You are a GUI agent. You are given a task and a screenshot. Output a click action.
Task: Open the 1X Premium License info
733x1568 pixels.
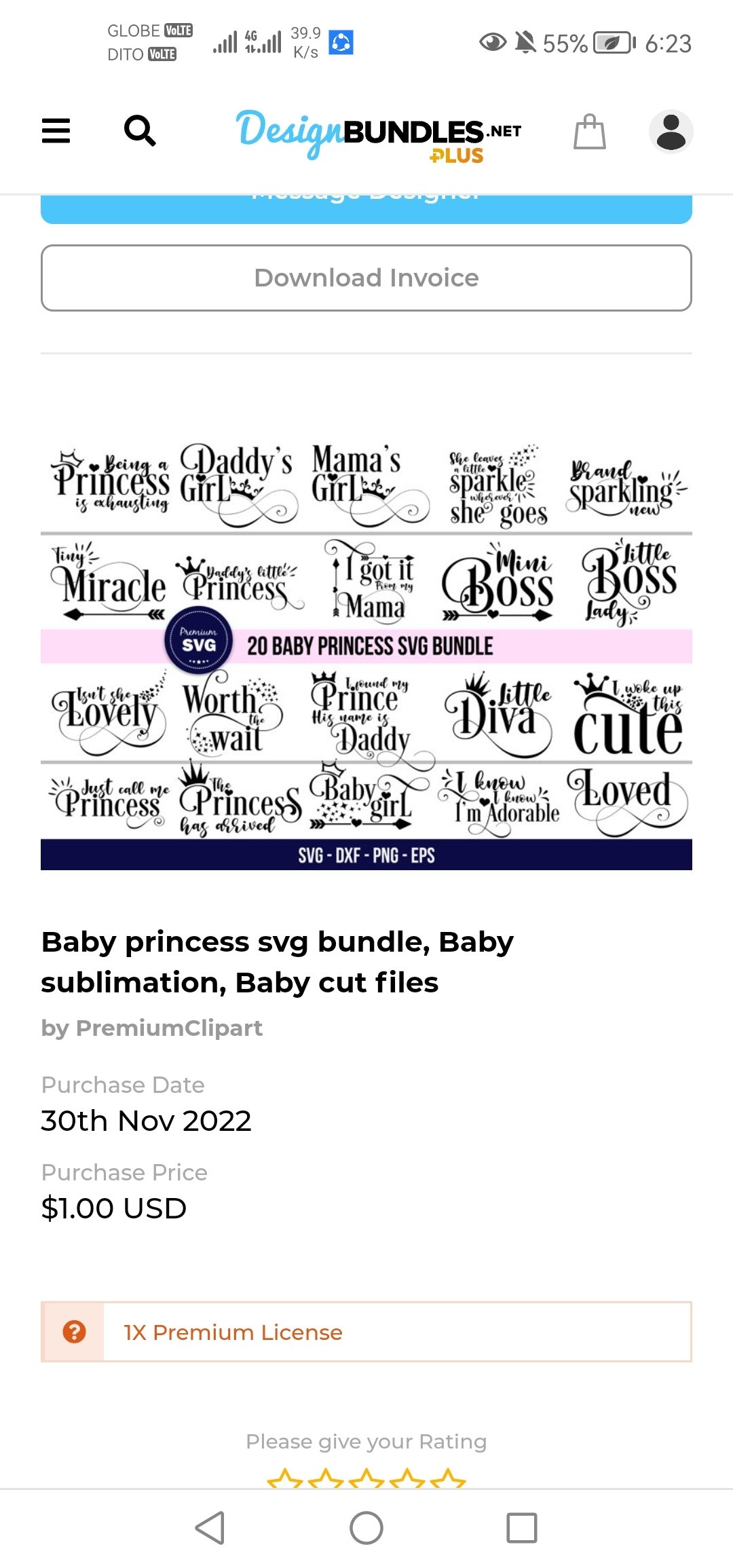click(232, 1332)
